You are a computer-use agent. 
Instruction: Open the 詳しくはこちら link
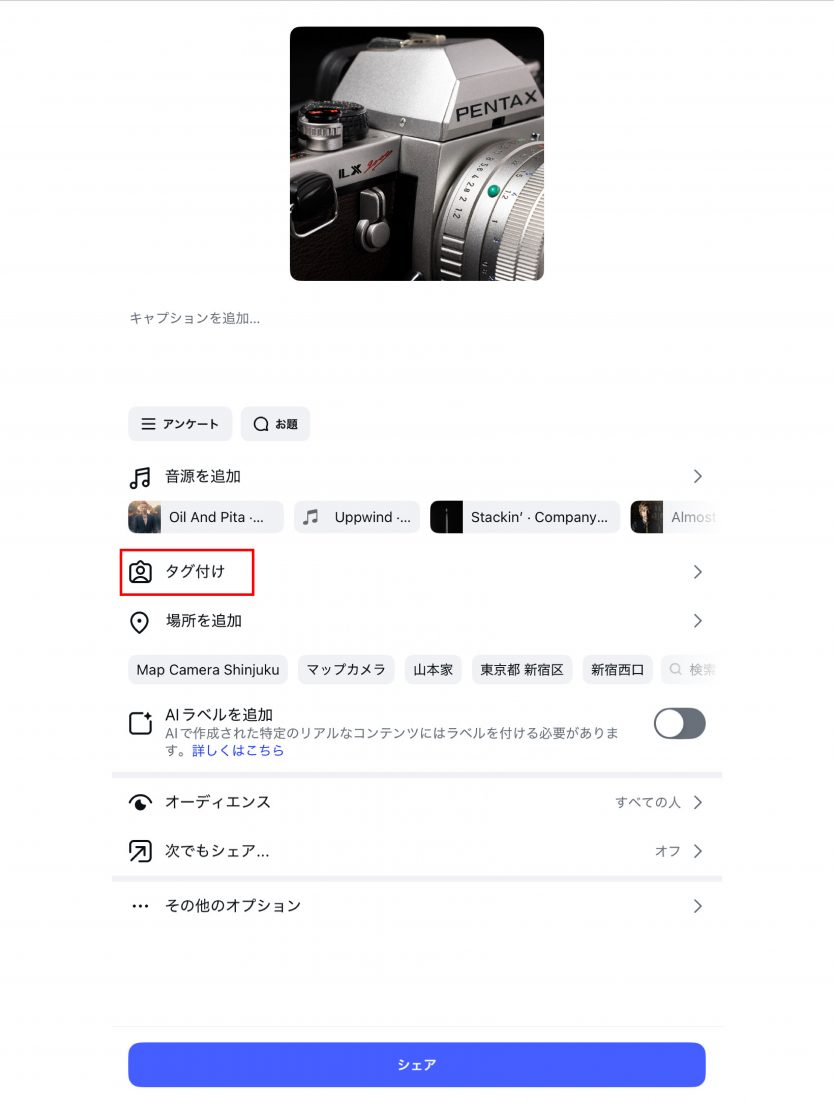click(x=238, y=750)
